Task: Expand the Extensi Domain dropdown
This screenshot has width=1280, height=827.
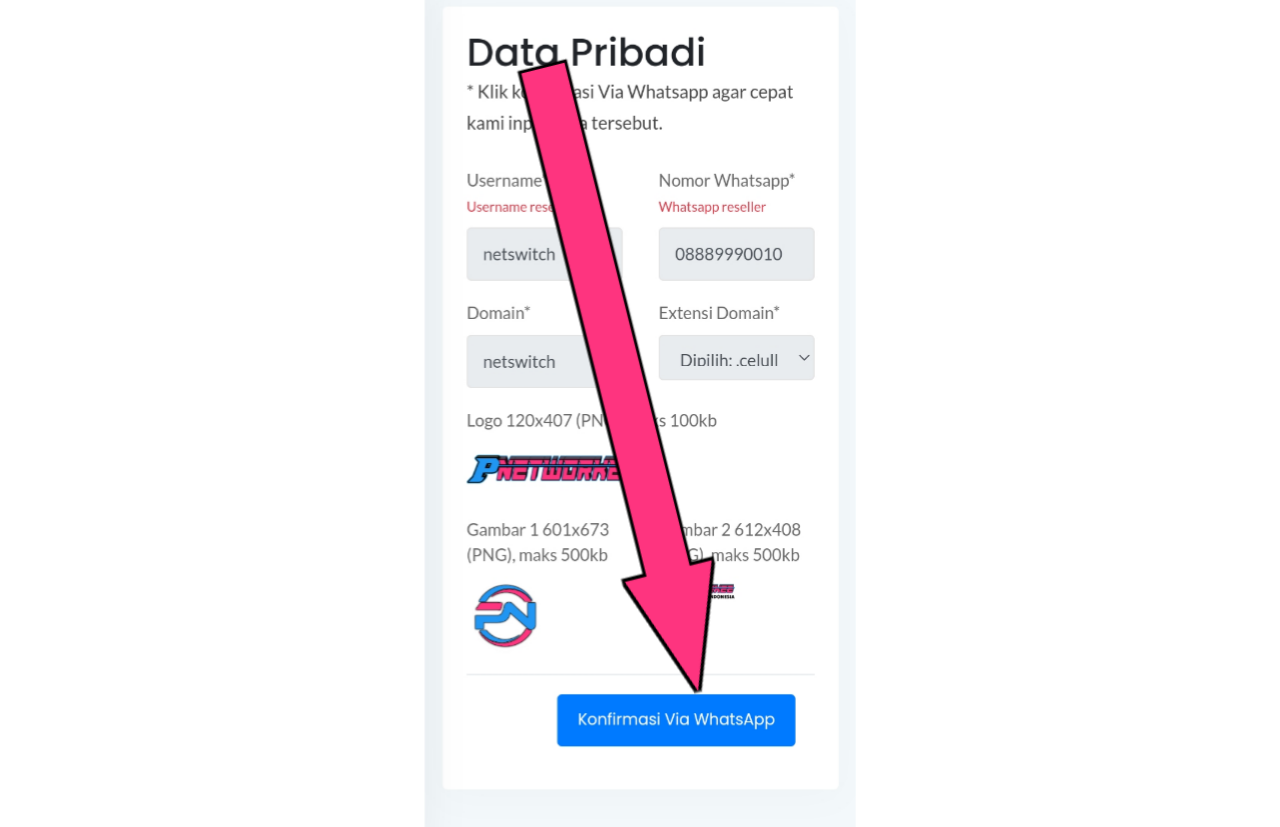Action: tap(736, 358)
